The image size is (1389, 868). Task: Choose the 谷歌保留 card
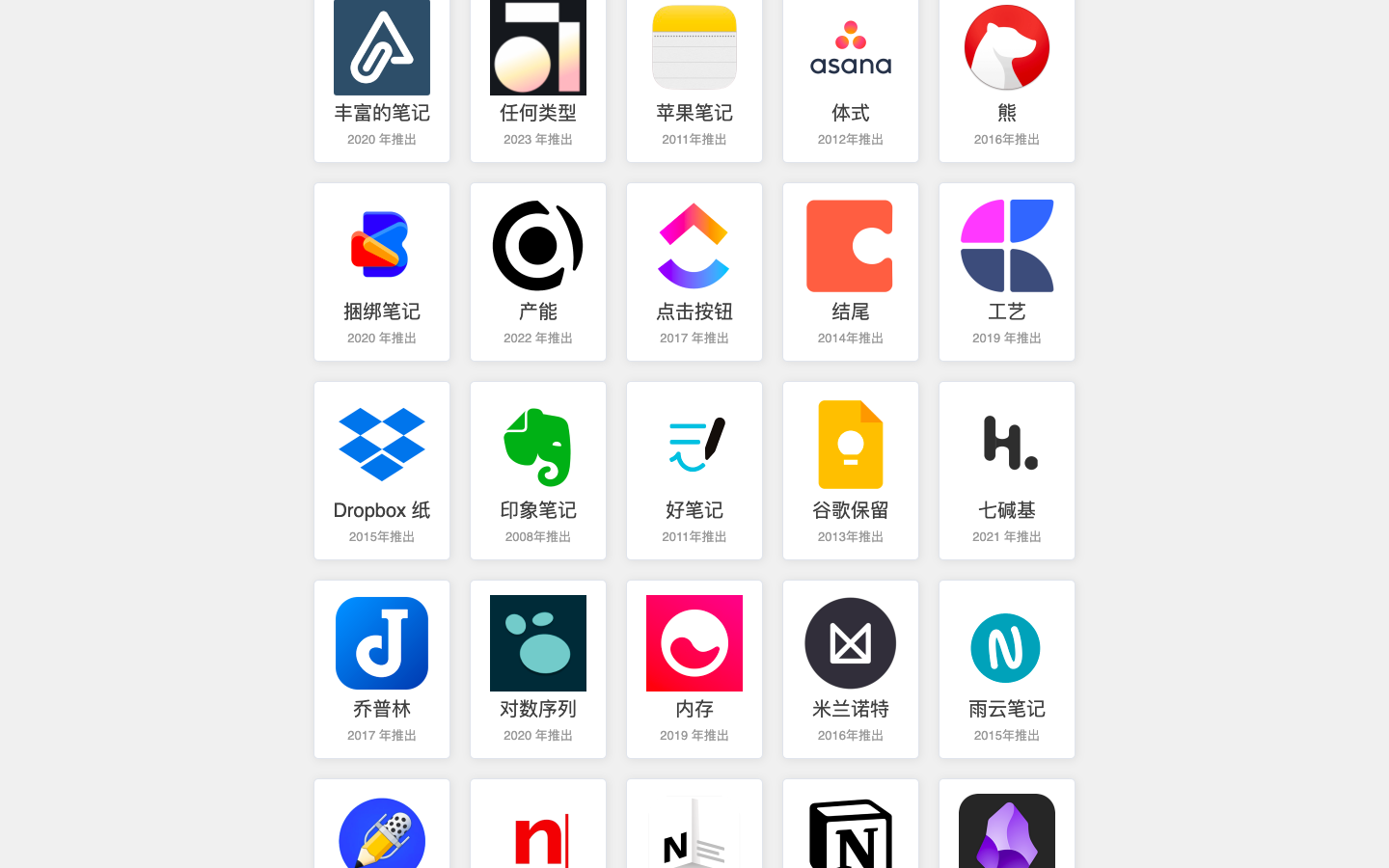[x=851, y=471]
